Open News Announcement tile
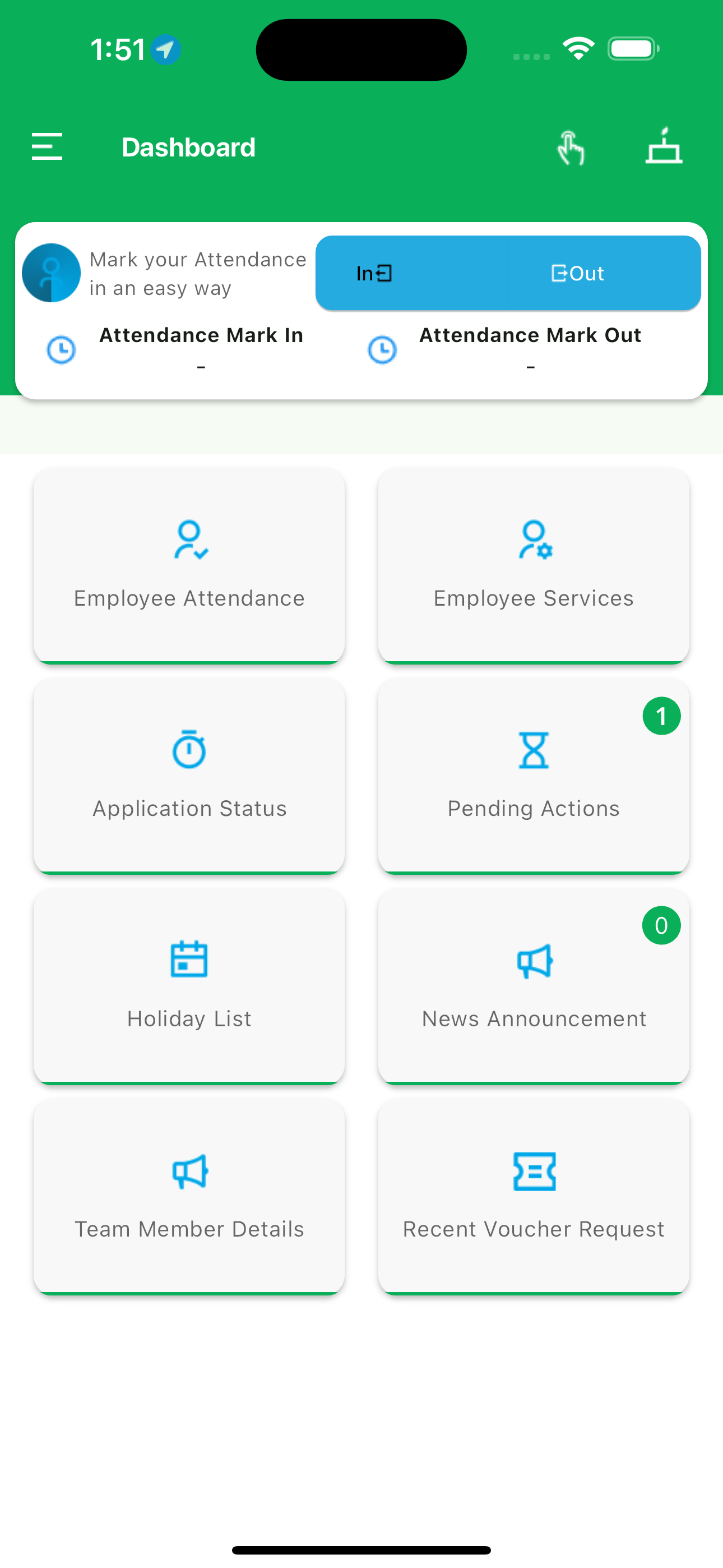Screen dimensions: 723x1568 pyautogui.click(x=533, y=985)
